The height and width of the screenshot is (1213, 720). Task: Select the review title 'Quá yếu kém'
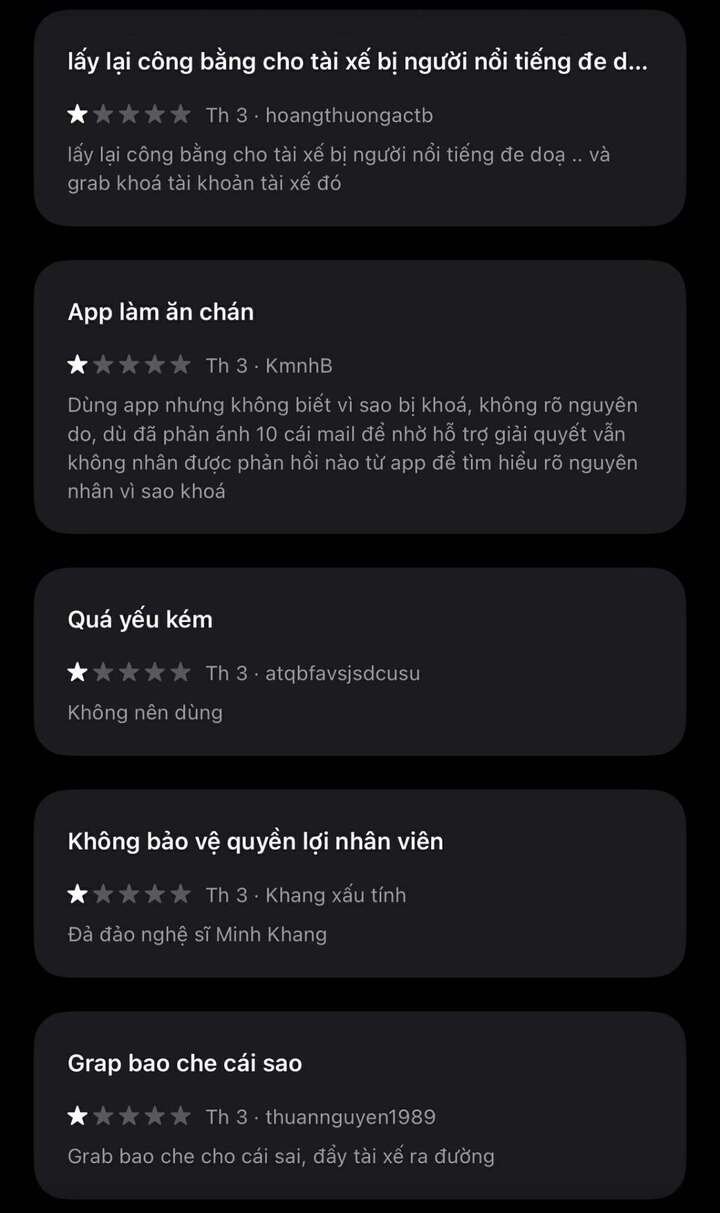tap(140, 619)
